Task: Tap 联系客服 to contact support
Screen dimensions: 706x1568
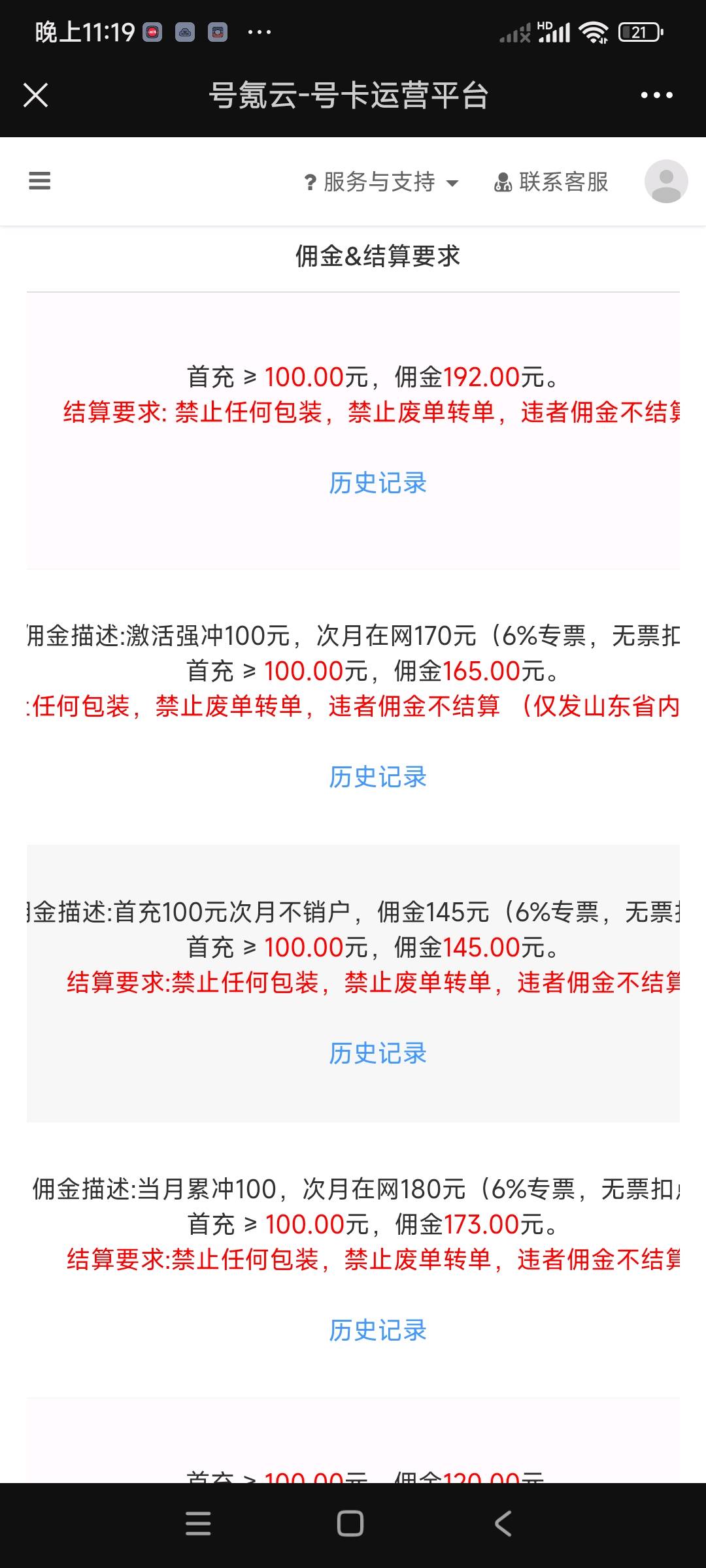Action: pos(551,182)
